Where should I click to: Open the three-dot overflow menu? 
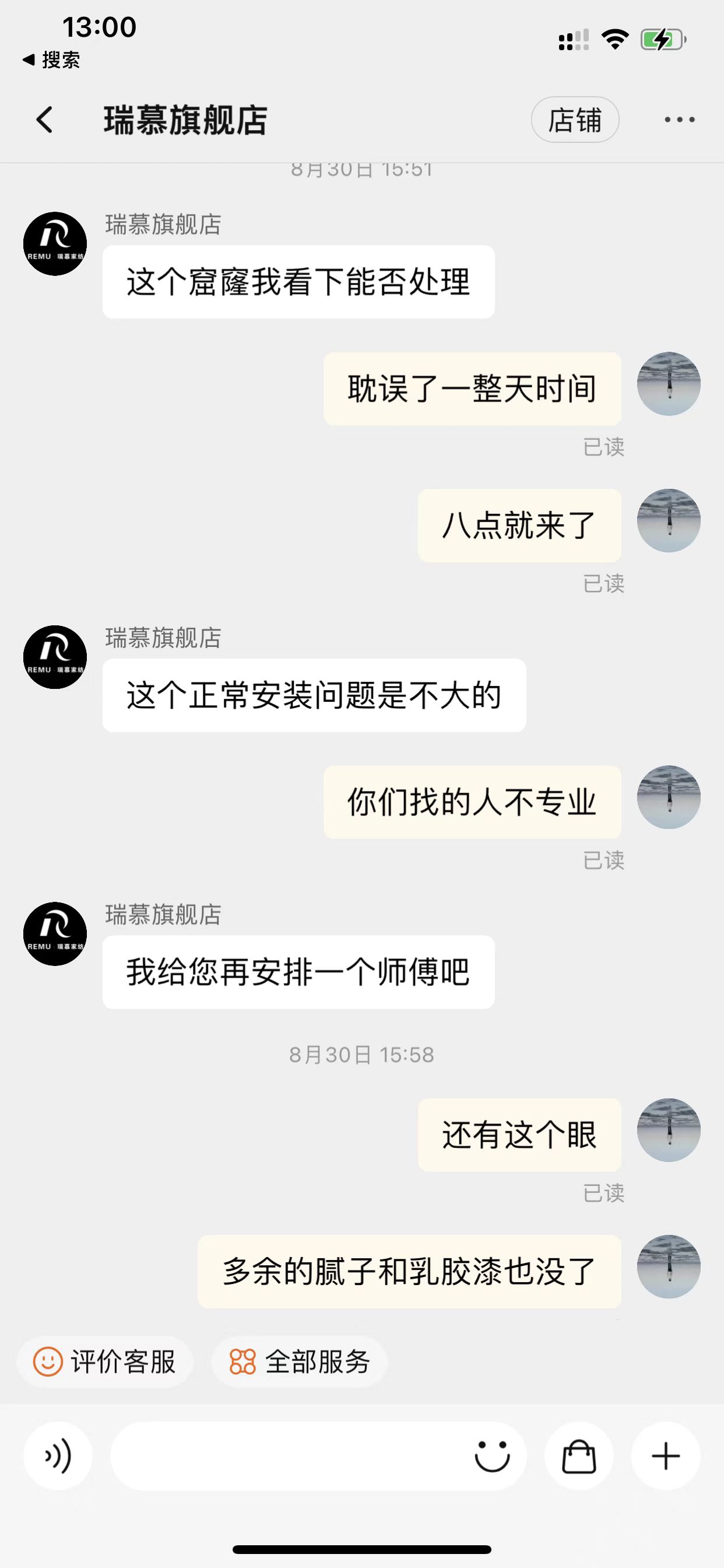point(679,120)
